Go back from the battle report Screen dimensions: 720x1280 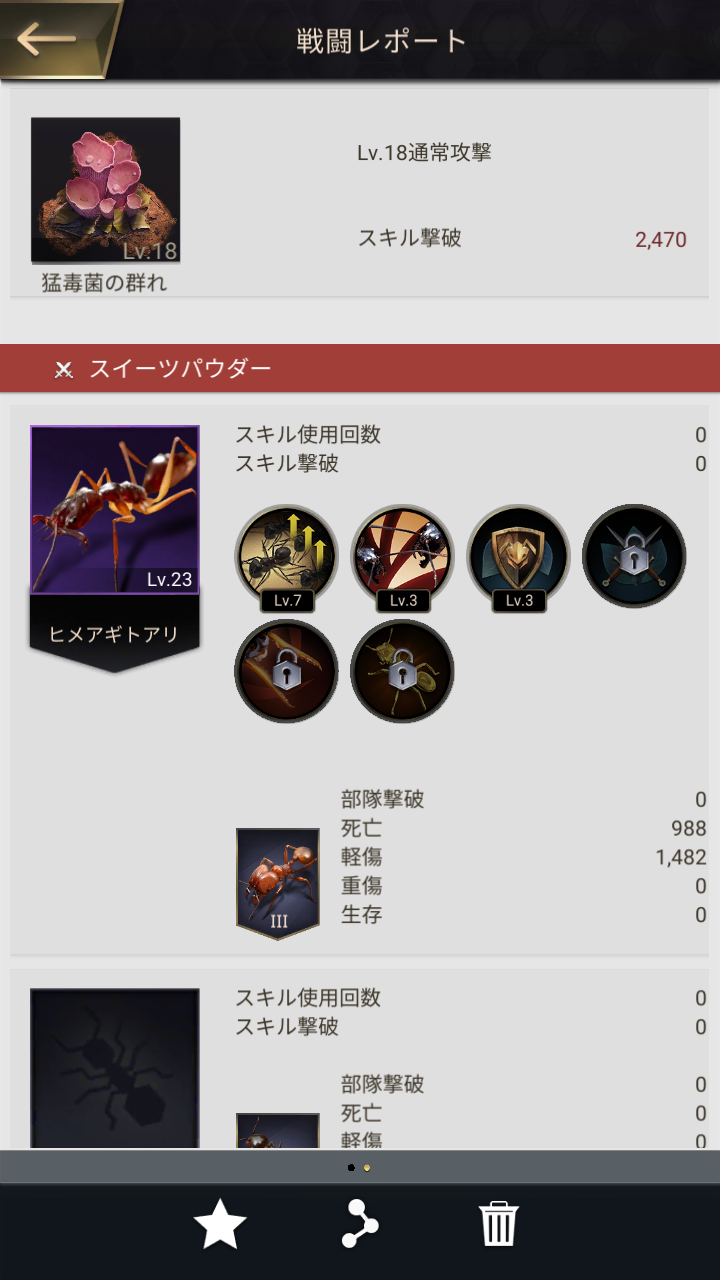tap(48, 39)
